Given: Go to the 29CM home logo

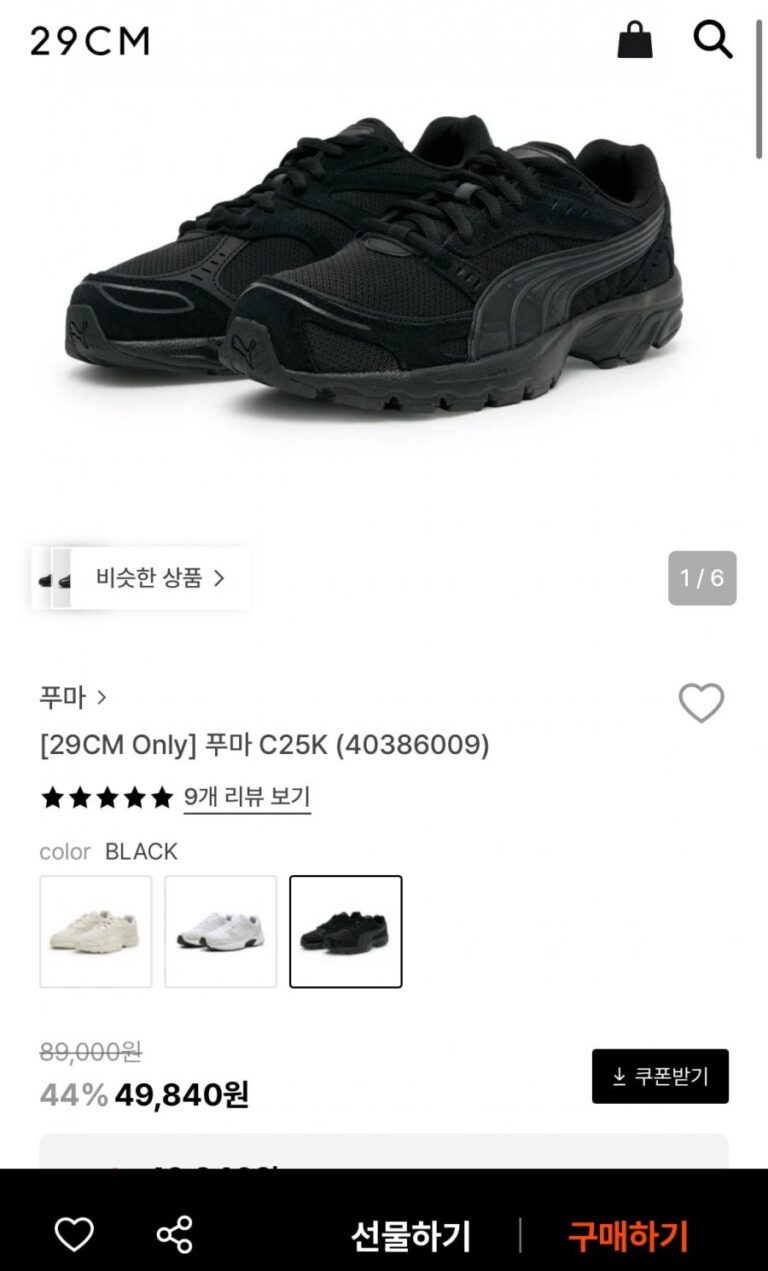Looking at the screenshot, I should click(x=90, y=41).
